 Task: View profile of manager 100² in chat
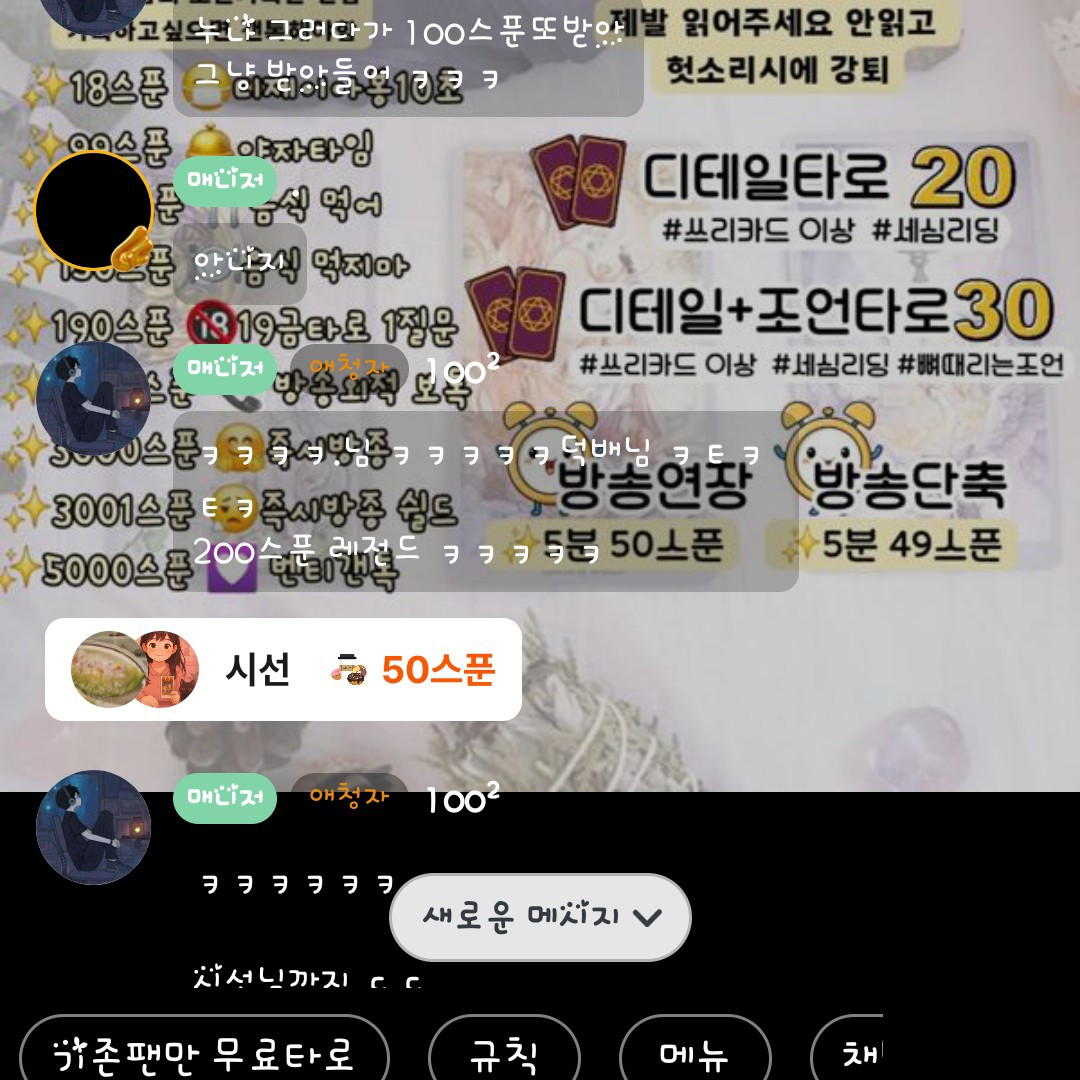[x=93, y=399]
